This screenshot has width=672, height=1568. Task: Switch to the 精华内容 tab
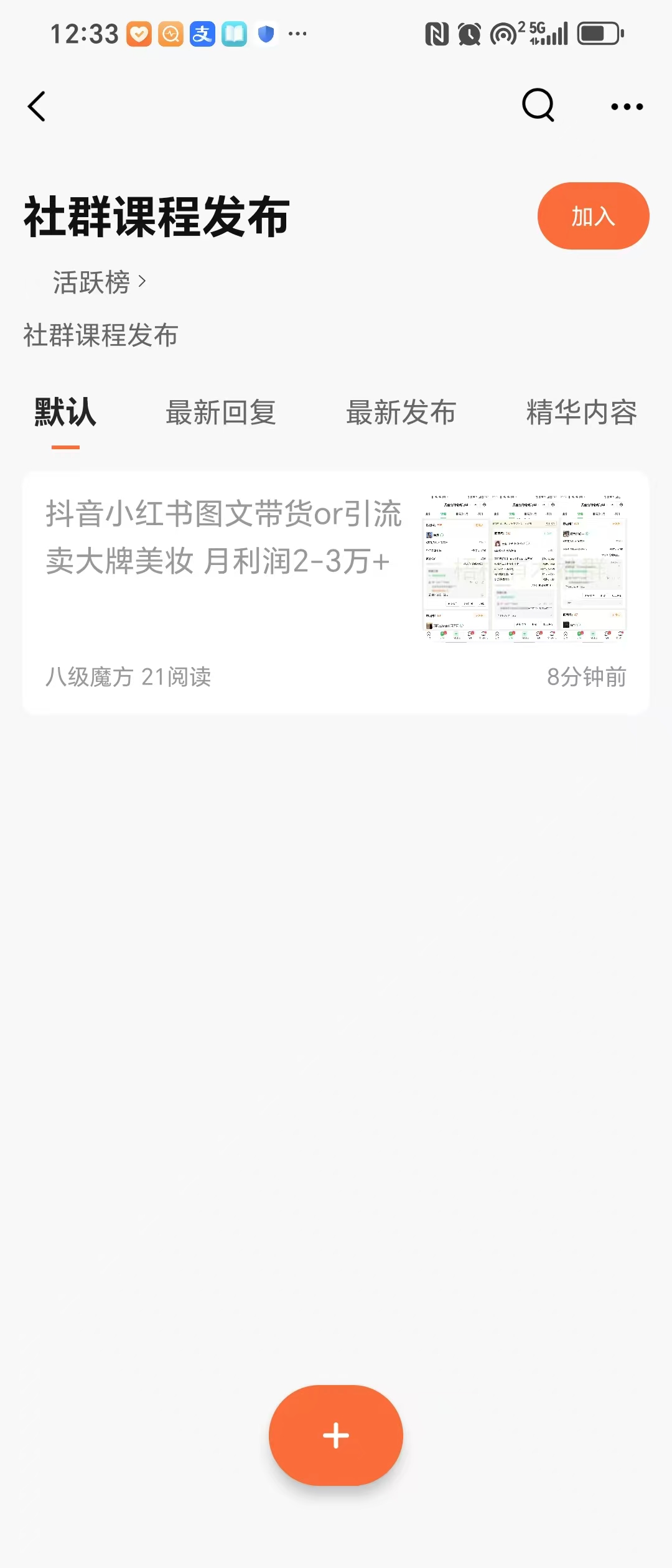pyautogui.click(x=582, y=413)
